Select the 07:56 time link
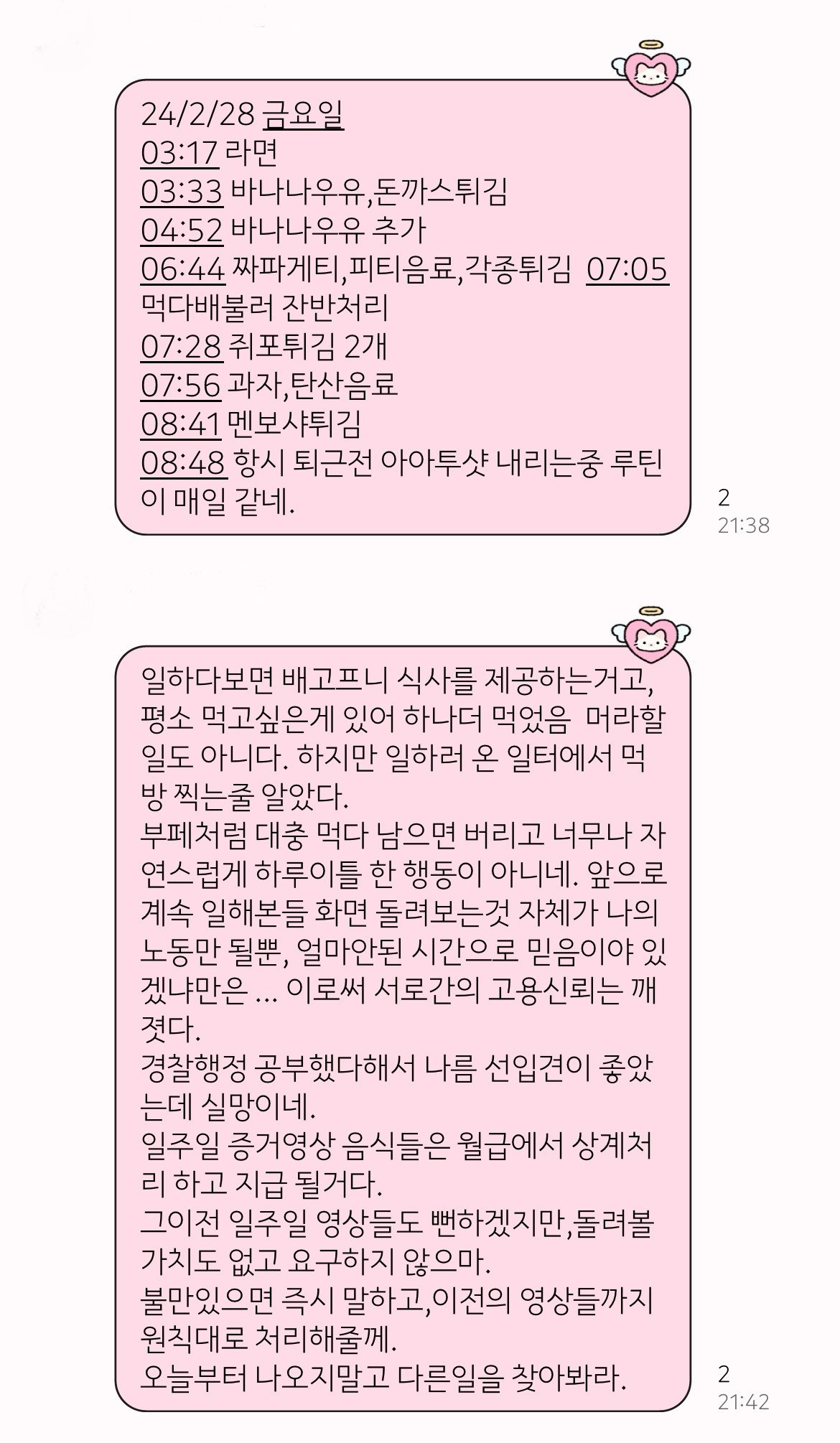Screen dimensions: 840x1443 180,386
